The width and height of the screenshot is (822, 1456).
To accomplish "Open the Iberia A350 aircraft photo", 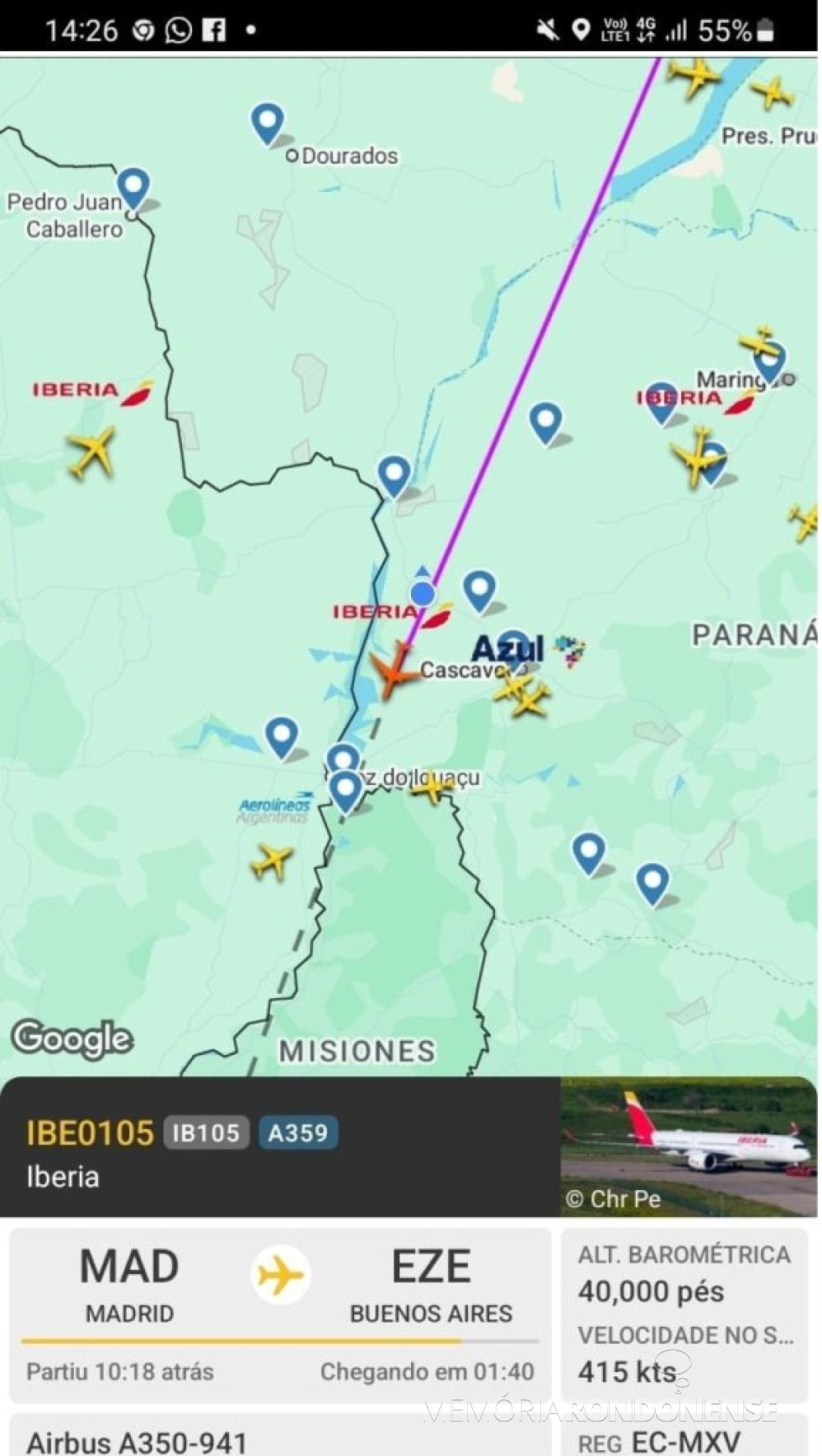I will tap(689, 1147).
